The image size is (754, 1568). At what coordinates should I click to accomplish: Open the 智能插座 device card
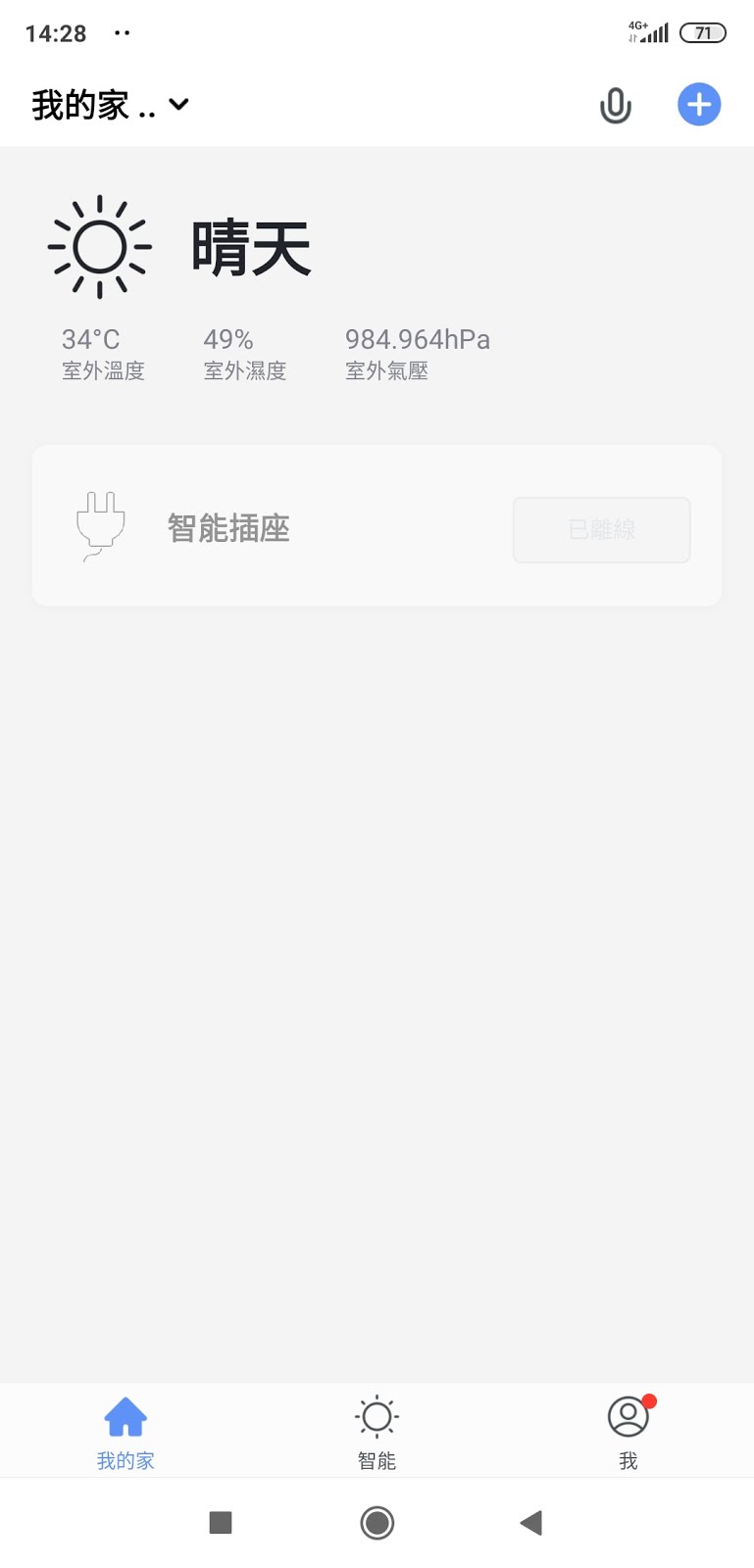point(294,528)
